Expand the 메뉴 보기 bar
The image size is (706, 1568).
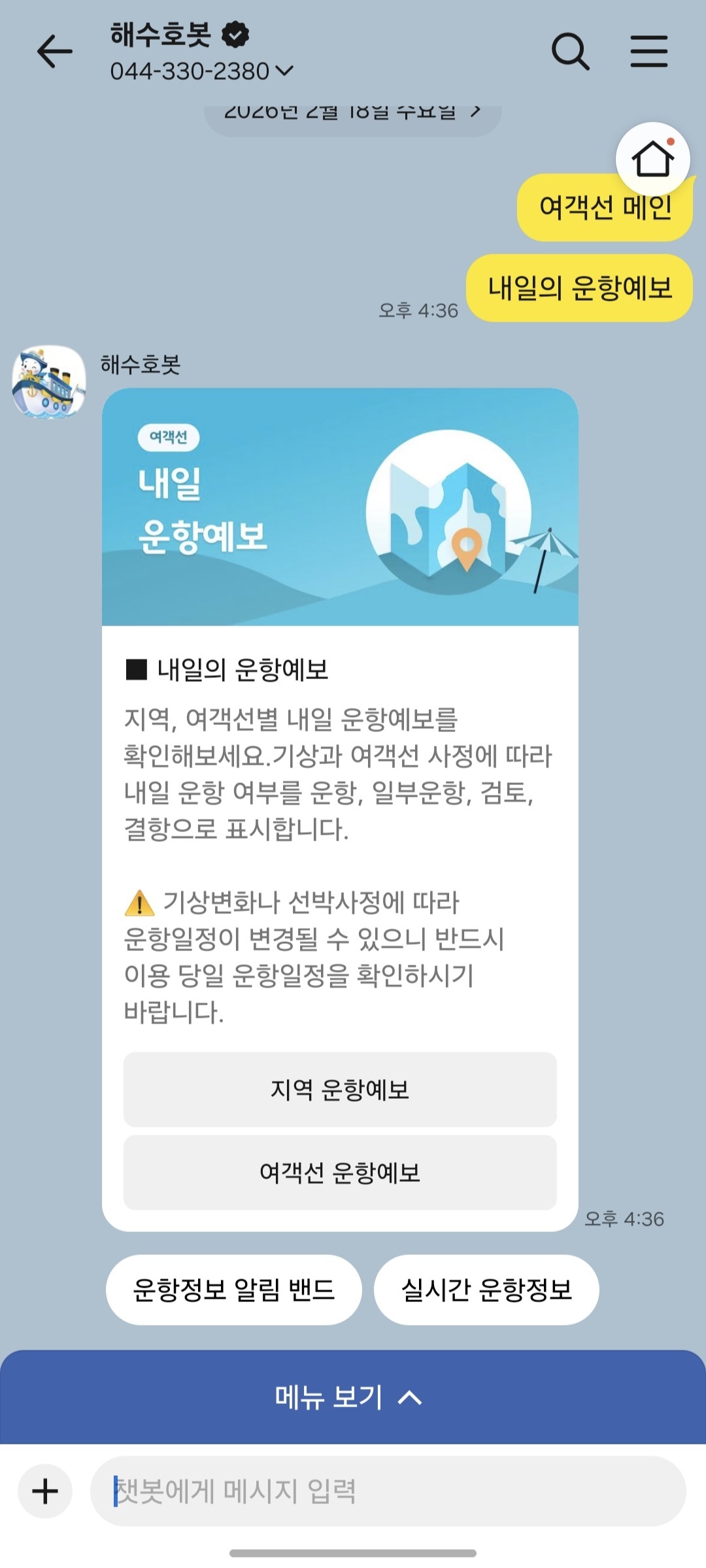[352, 1397]
